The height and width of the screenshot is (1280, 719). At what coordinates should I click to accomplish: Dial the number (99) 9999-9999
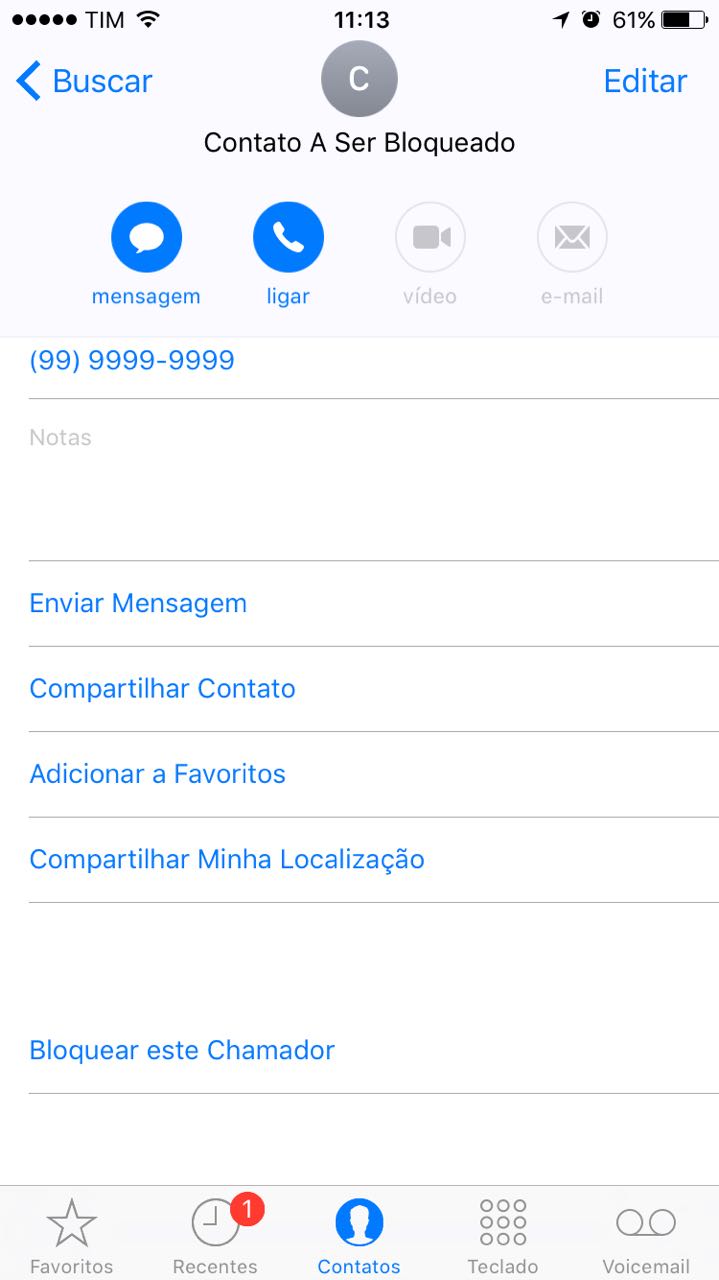coord(132,360)
